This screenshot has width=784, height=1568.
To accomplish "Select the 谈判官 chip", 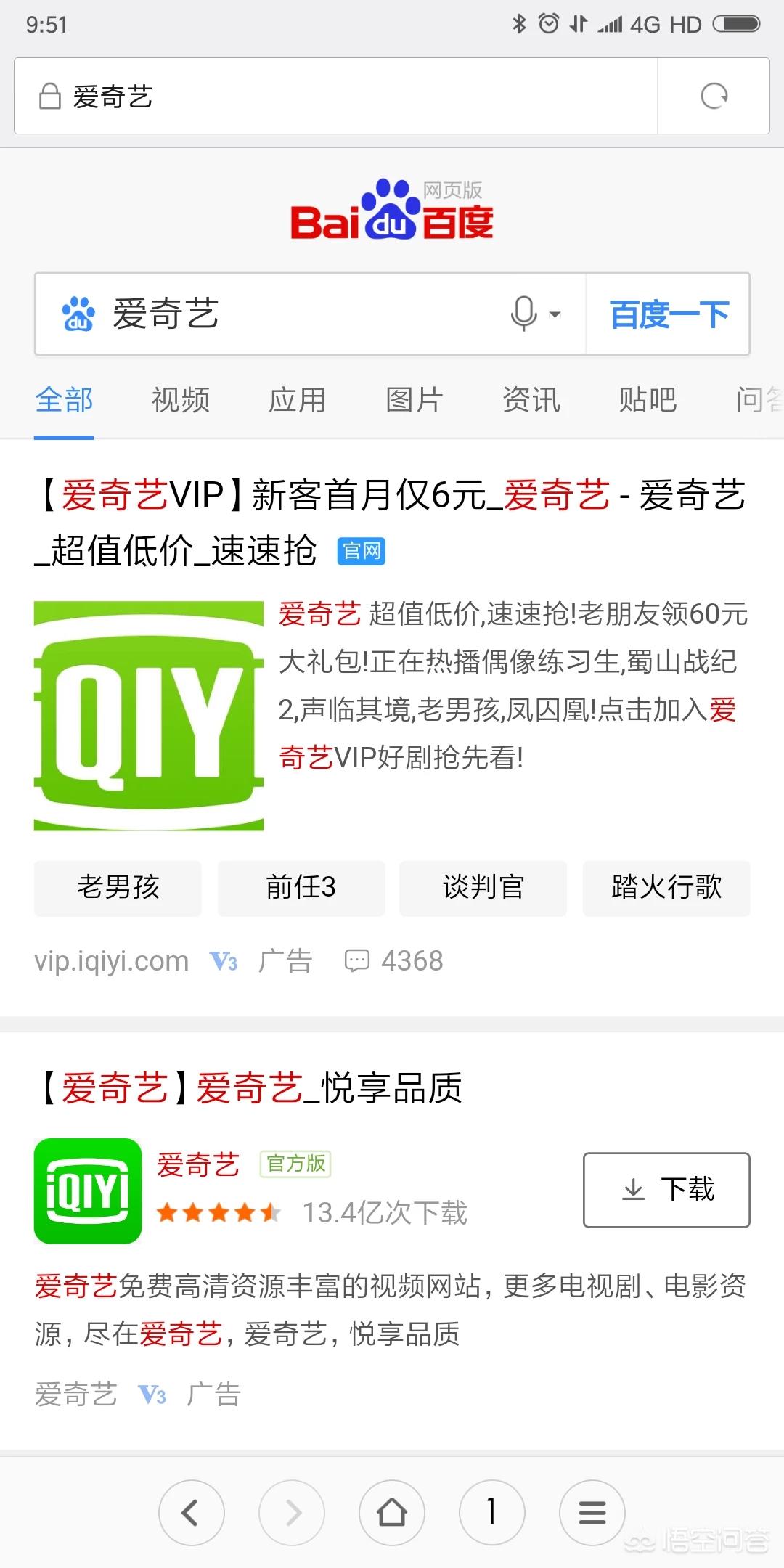I will (483, 888).
